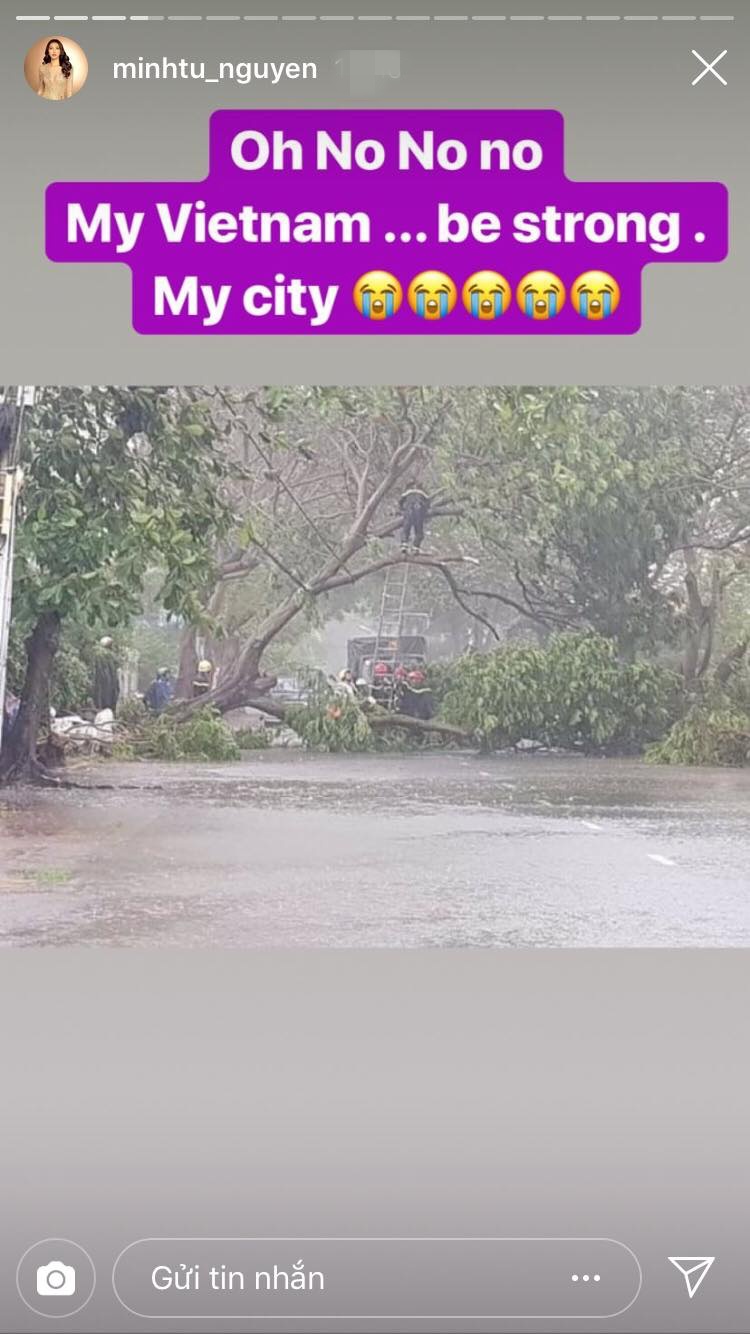Share this story via paper plane
The width and height of the screenshot is (750, 1334).
[x=691, y=1277]
